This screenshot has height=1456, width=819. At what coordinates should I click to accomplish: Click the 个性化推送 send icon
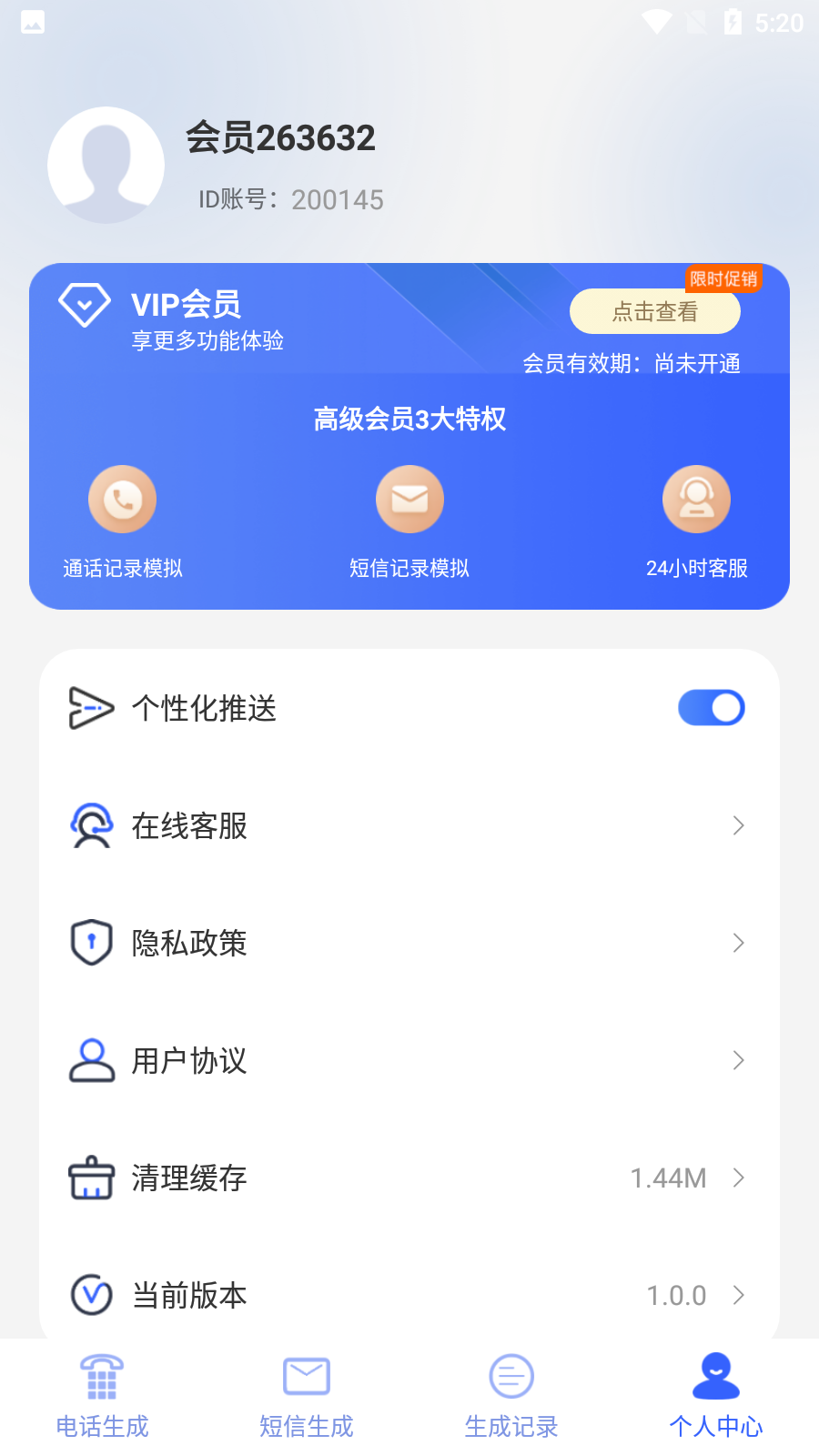tap(90, 708)
